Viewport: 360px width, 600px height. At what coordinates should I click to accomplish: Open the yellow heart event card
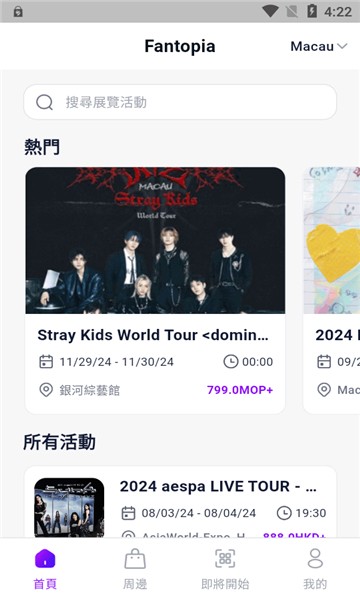(332, 290)
